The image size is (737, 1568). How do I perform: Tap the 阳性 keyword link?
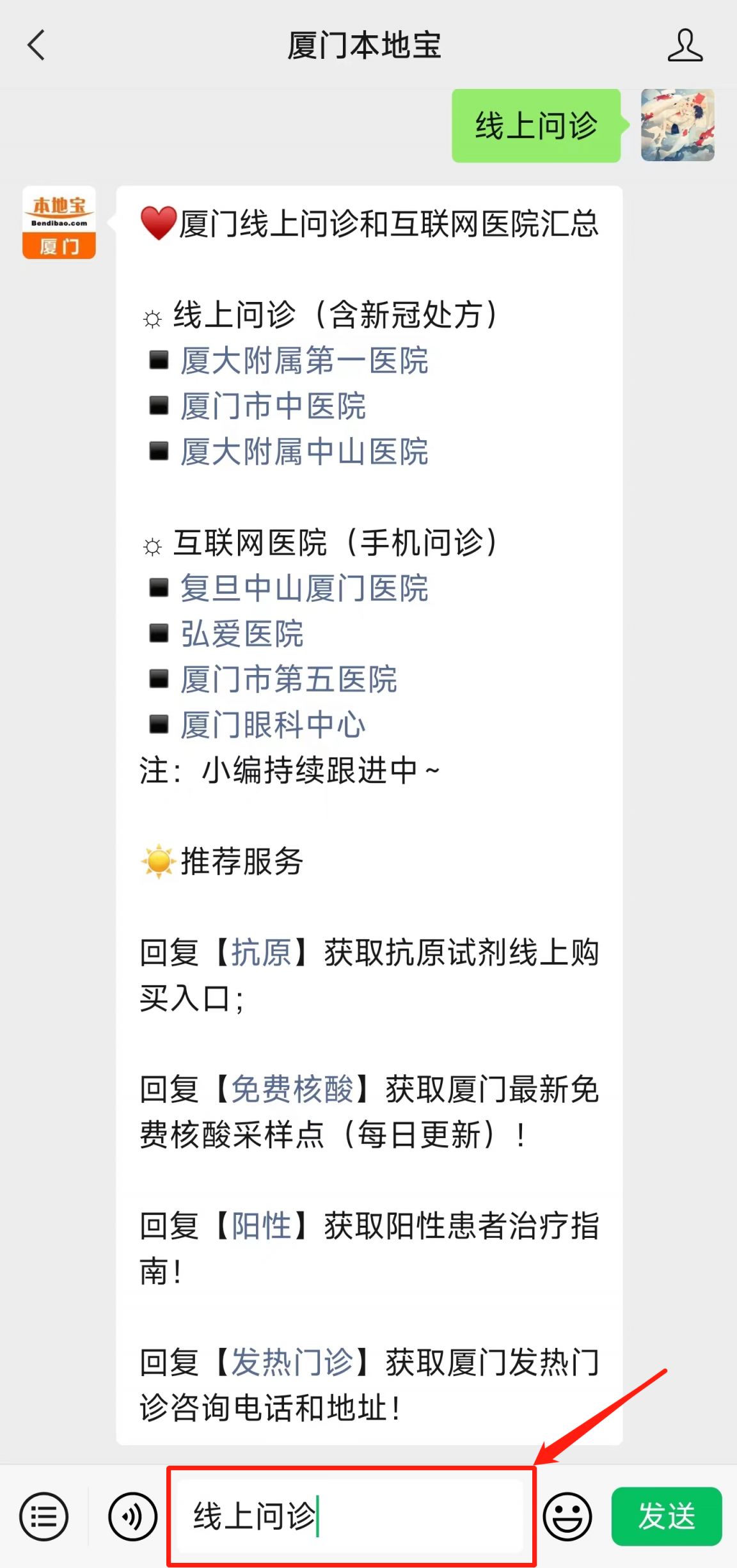(262, 1226)
